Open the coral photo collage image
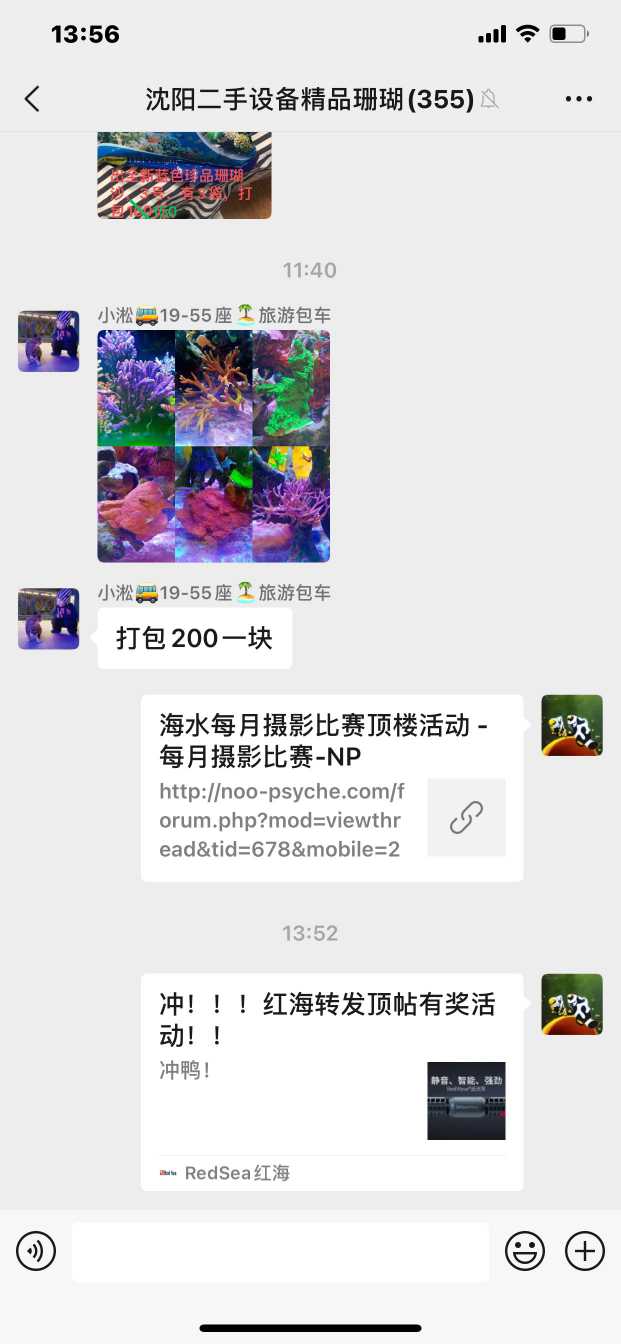This screenshot has height=1344, width=621. [213, 446]
